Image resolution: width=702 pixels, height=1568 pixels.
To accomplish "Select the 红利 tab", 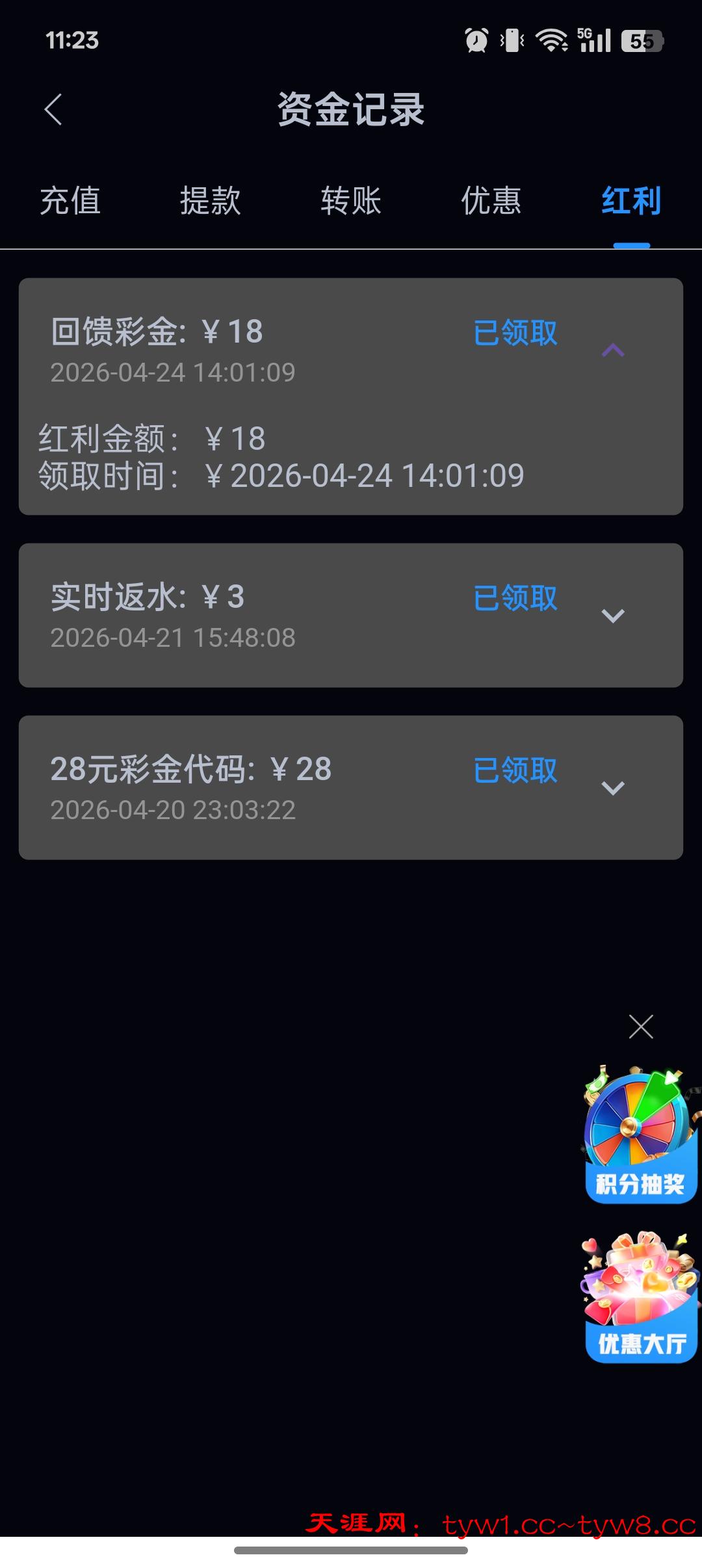I will pyautogui.click(x=631, y=200).
